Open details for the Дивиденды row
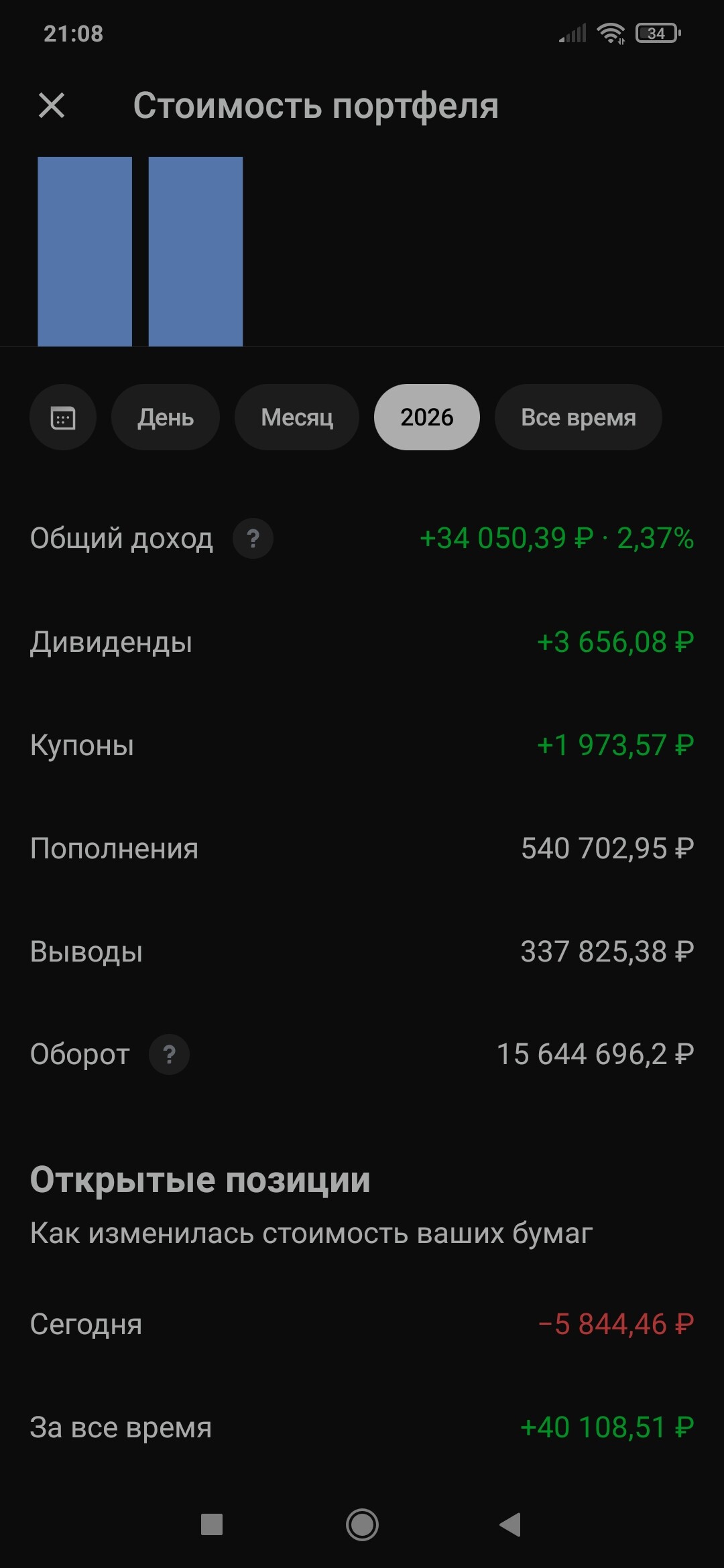Viewport: 724px width, 1568px height. [362, 641]
